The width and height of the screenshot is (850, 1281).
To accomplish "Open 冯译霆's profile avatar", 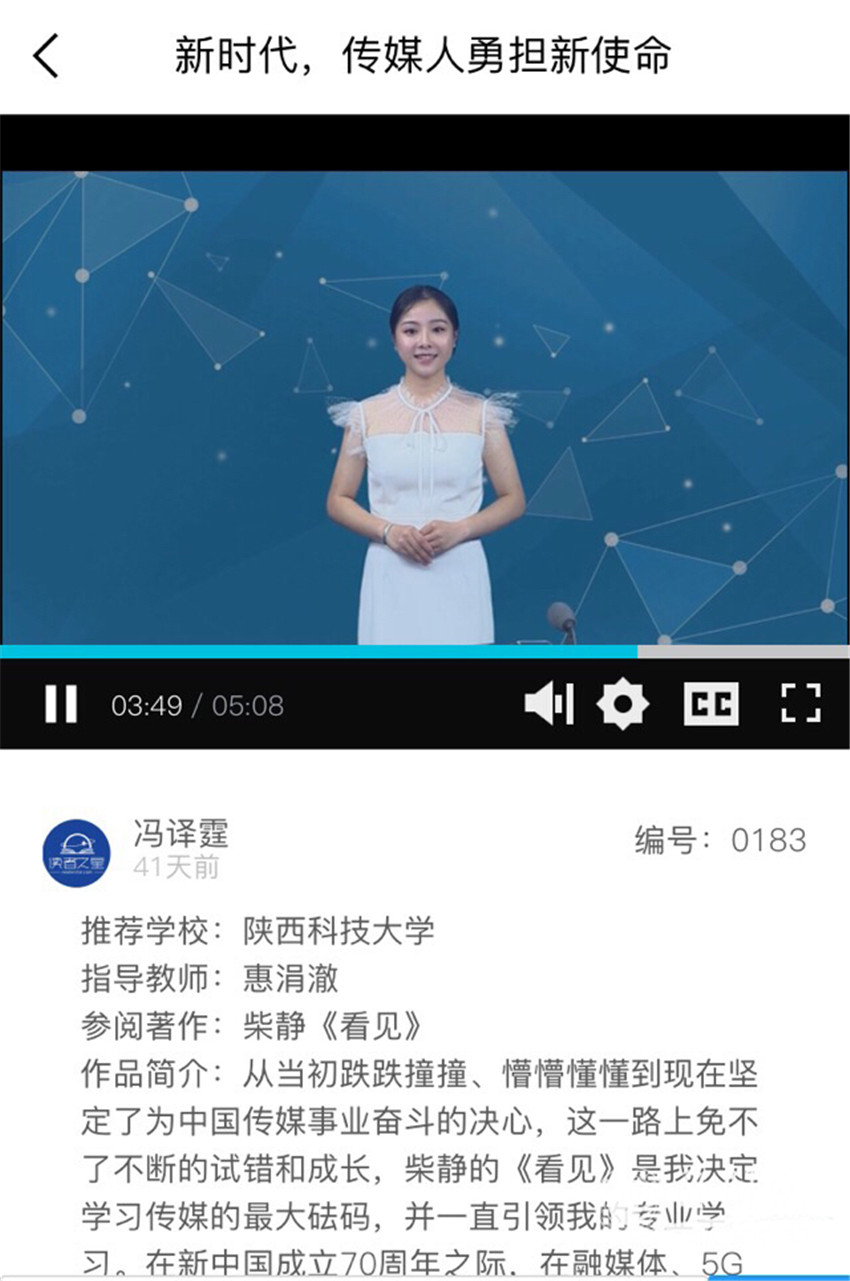I will pos(76,852).
